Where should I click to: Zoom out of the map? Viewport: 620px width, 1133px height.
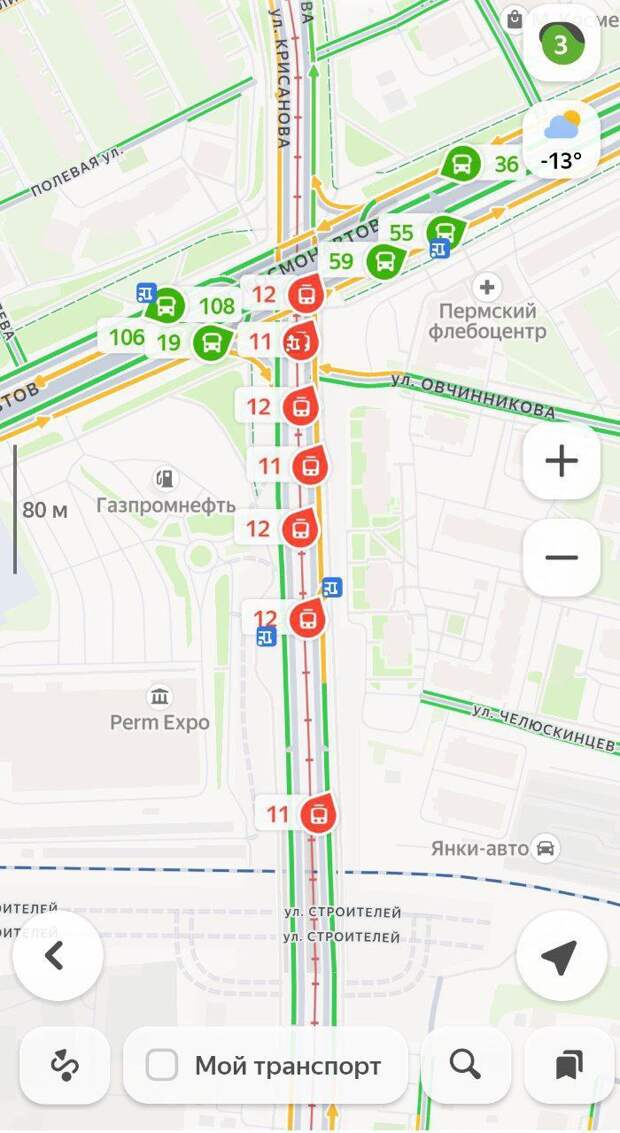coord(561,557)
